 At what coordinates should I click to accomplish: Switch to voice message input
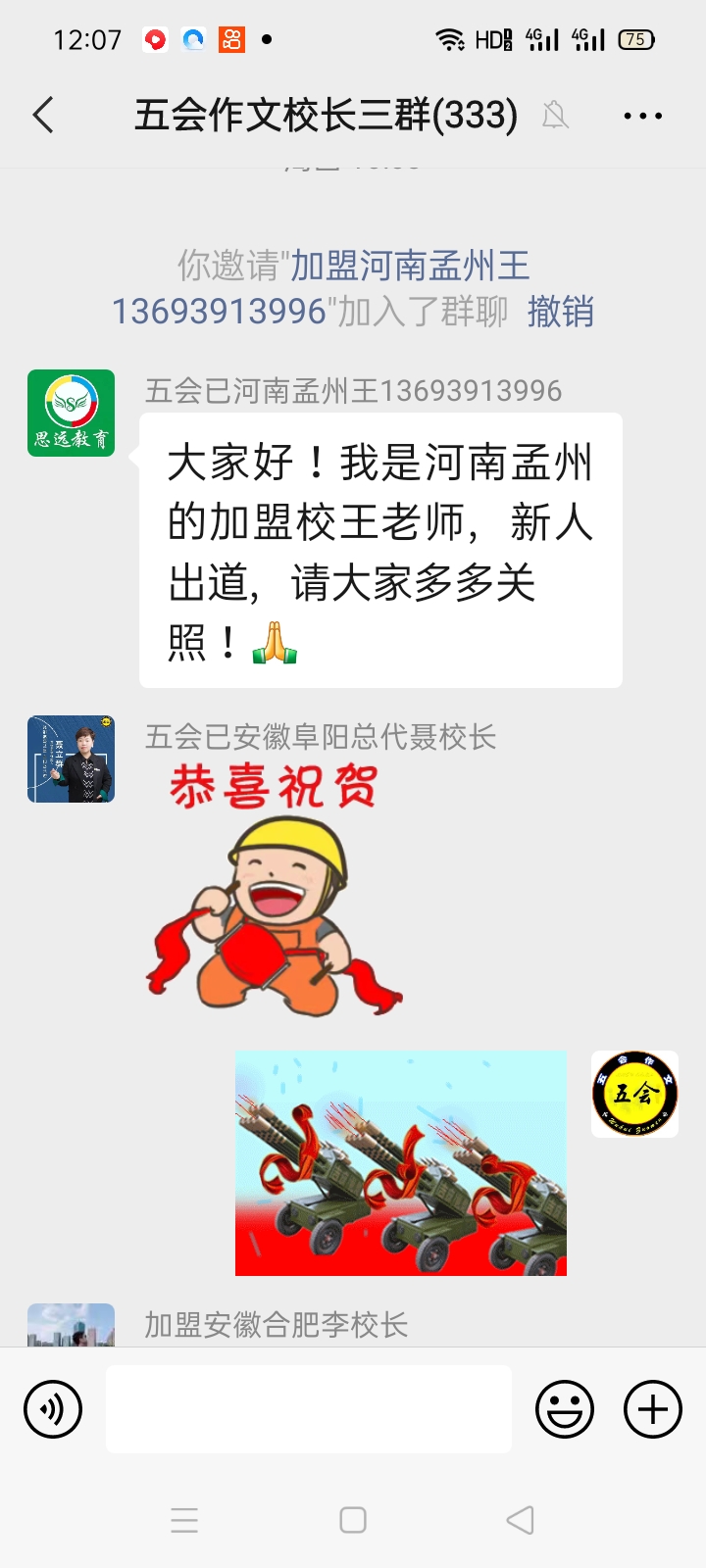coord(53,1409)
